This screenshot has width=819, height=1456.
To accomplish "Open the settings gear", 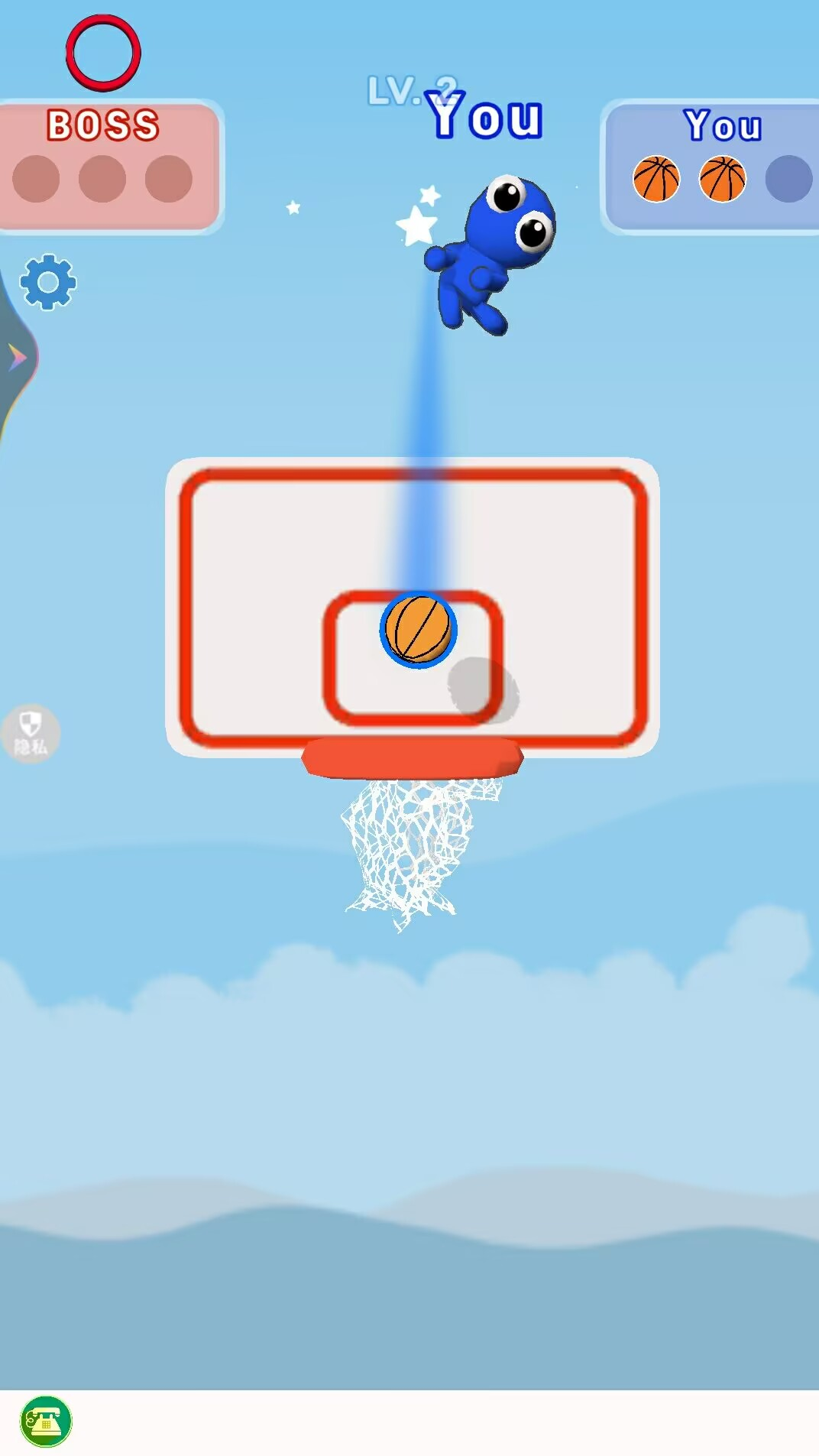I will pos(47,282).
